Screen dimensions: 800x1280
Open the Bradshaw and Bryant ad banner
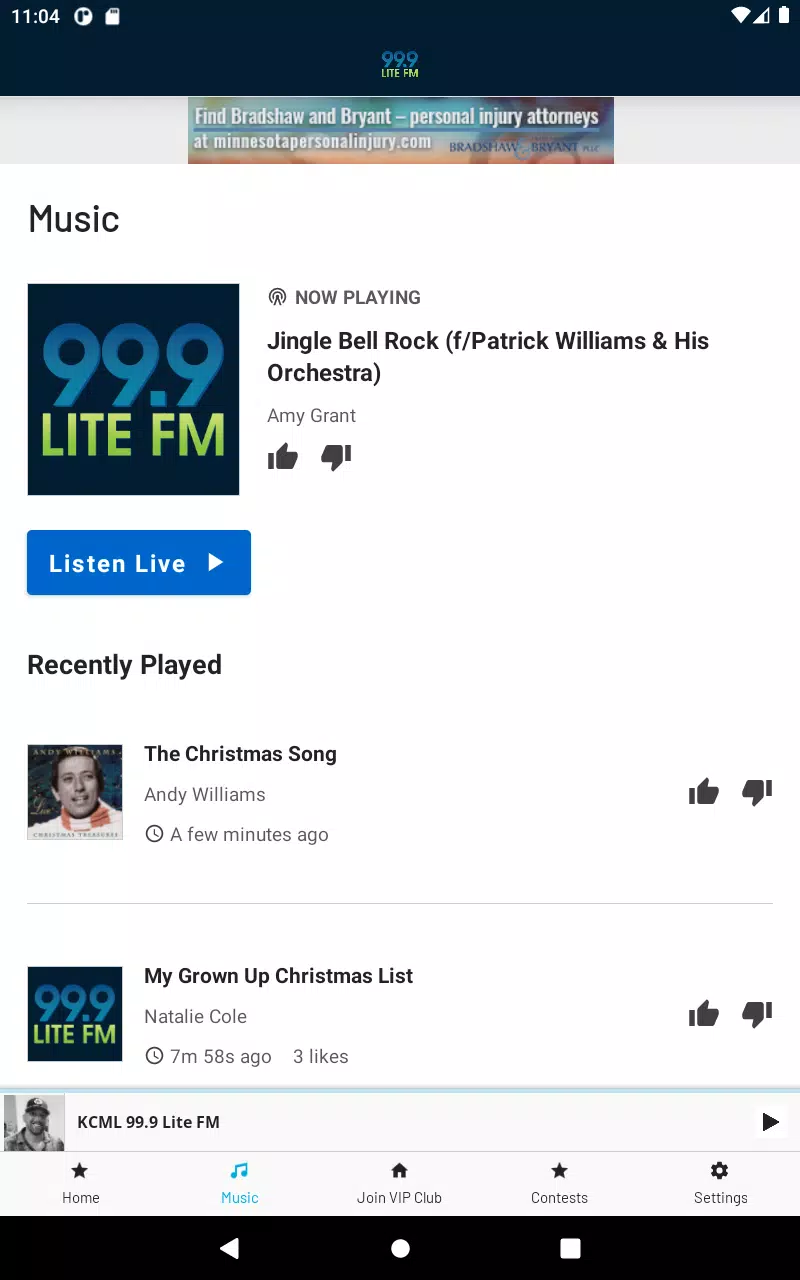pyautogui.click(x=400, y=130)
